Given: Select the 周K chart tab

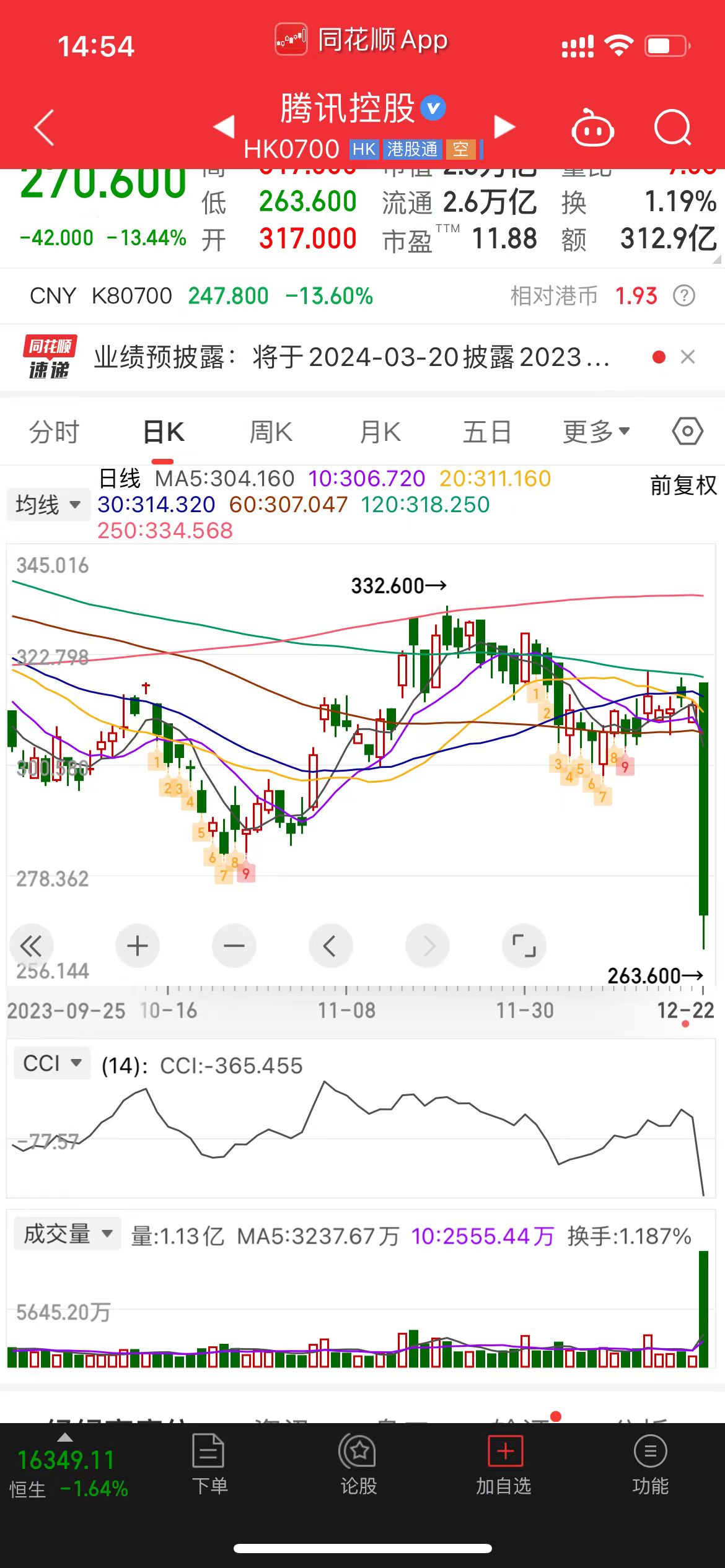Looking at the screenshot, I should (271, 432).
